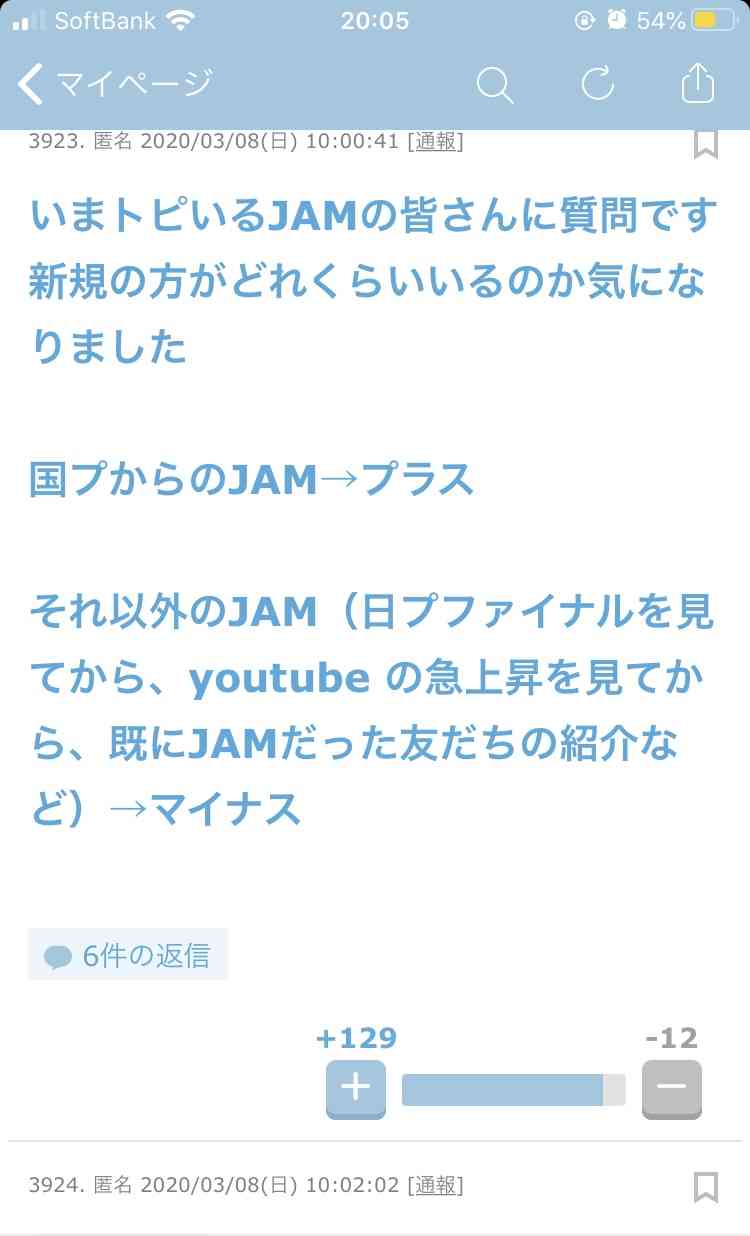
Task: Open the search magnifier icon
Action: pos(494,85)
